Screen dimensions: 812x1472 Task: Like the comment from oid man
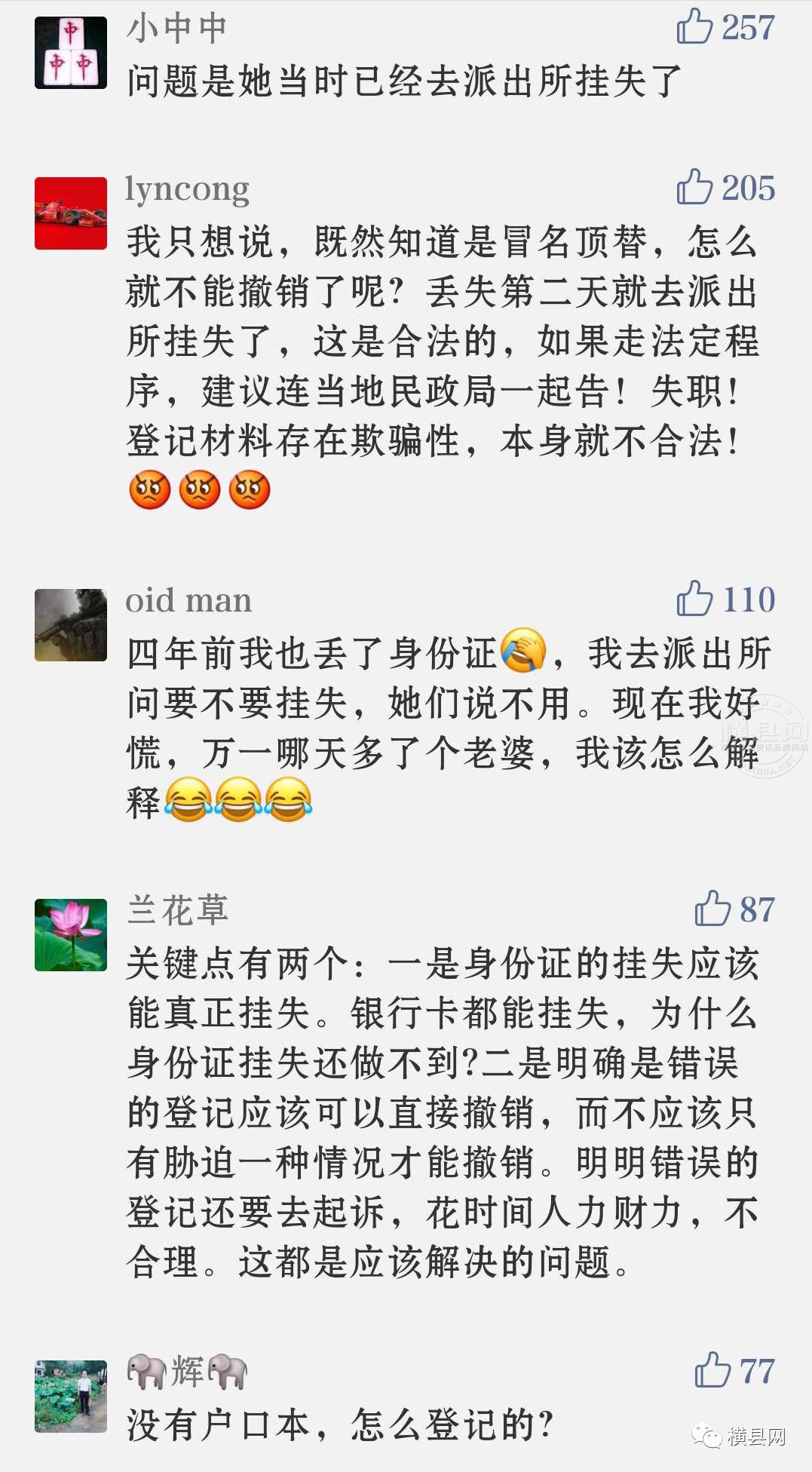coord(694,600)
